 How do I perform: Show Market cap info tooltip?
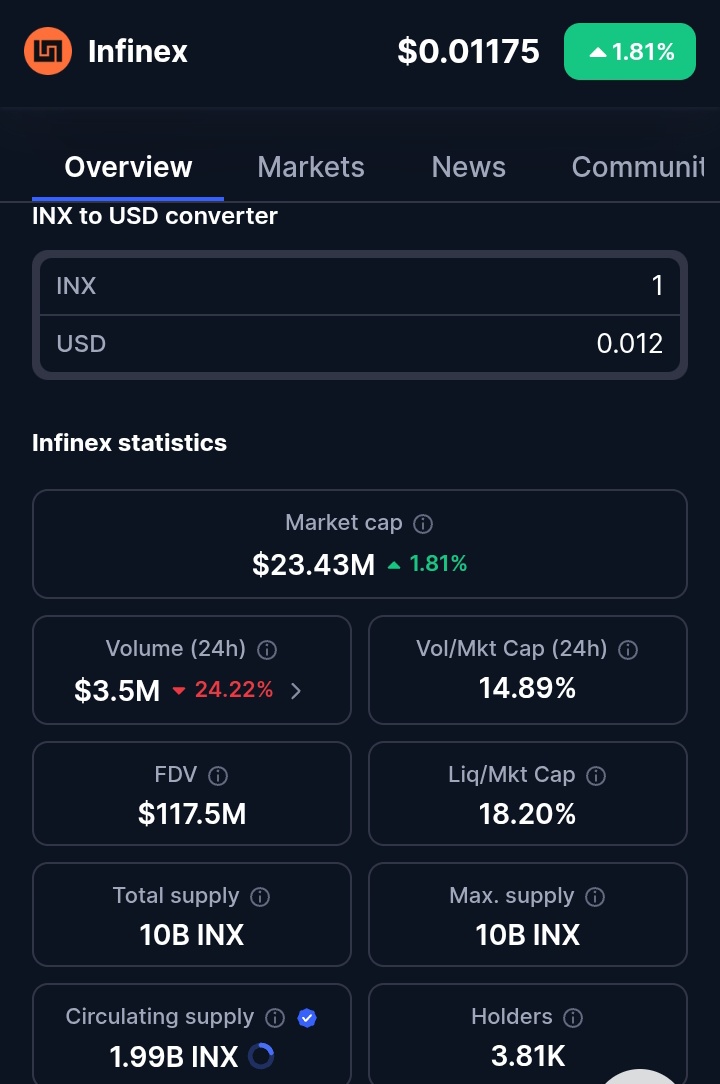tap(423, 523)
